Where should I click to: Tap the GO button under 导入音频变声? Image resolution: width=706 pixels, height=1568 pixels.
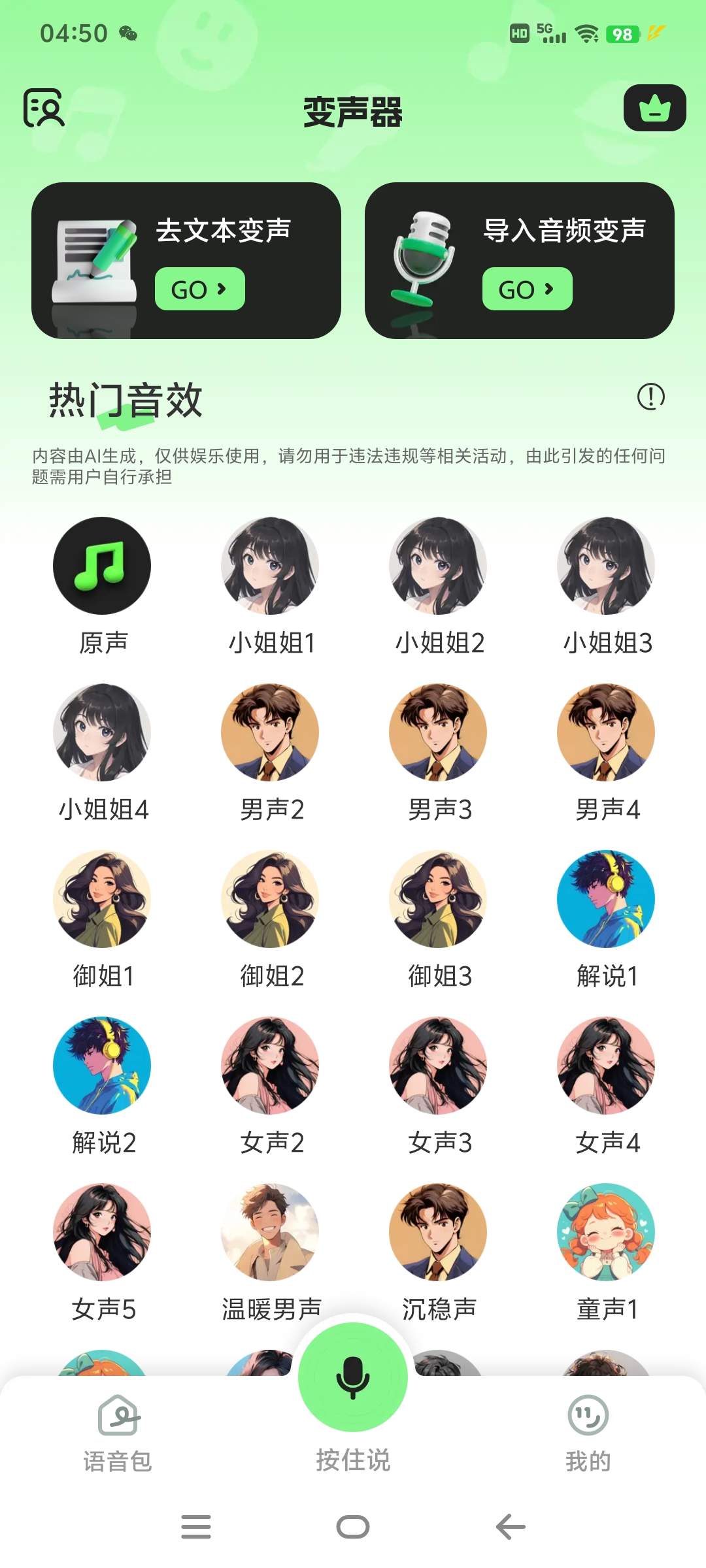(x=527, y=289)
